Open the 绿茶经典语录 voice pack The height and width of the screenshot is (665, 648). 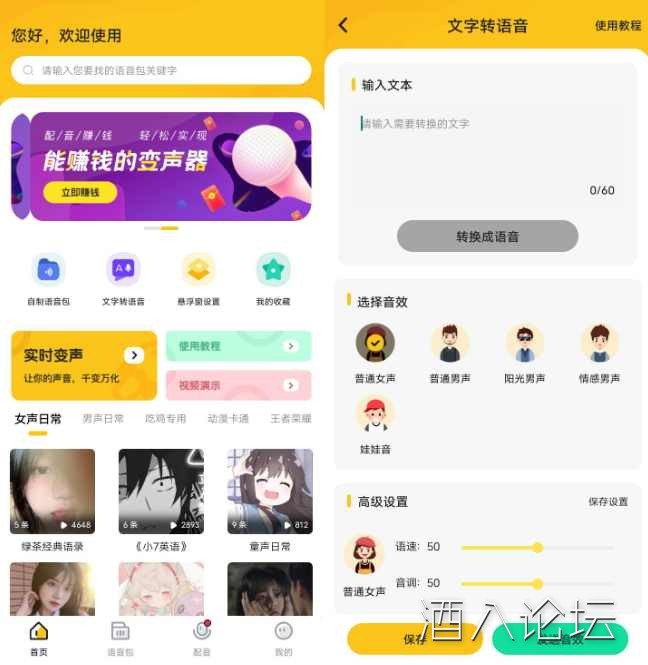click(x=52, y=500)
